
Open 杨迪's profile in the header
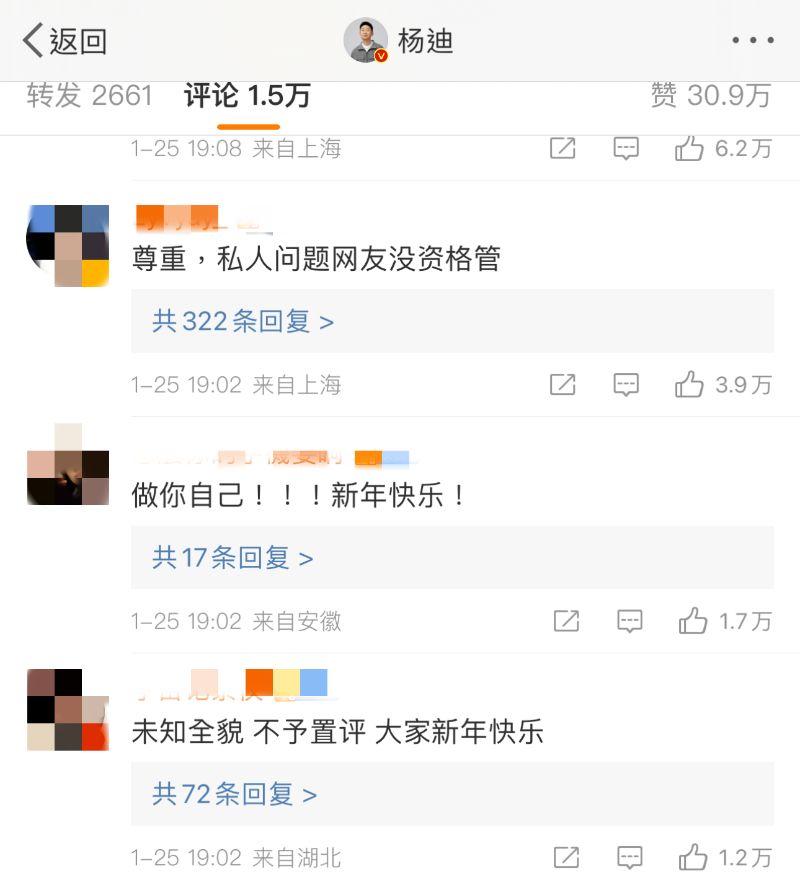point(400,41)
